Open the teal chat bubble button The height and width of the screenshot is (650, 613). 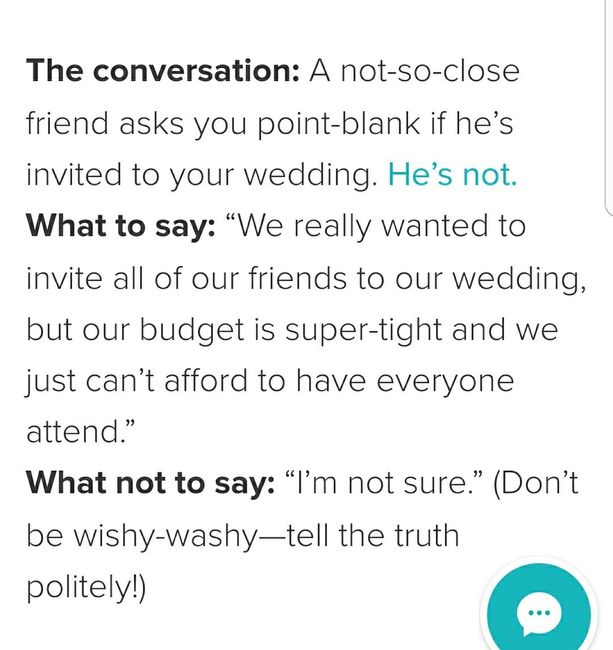point(539,612)
